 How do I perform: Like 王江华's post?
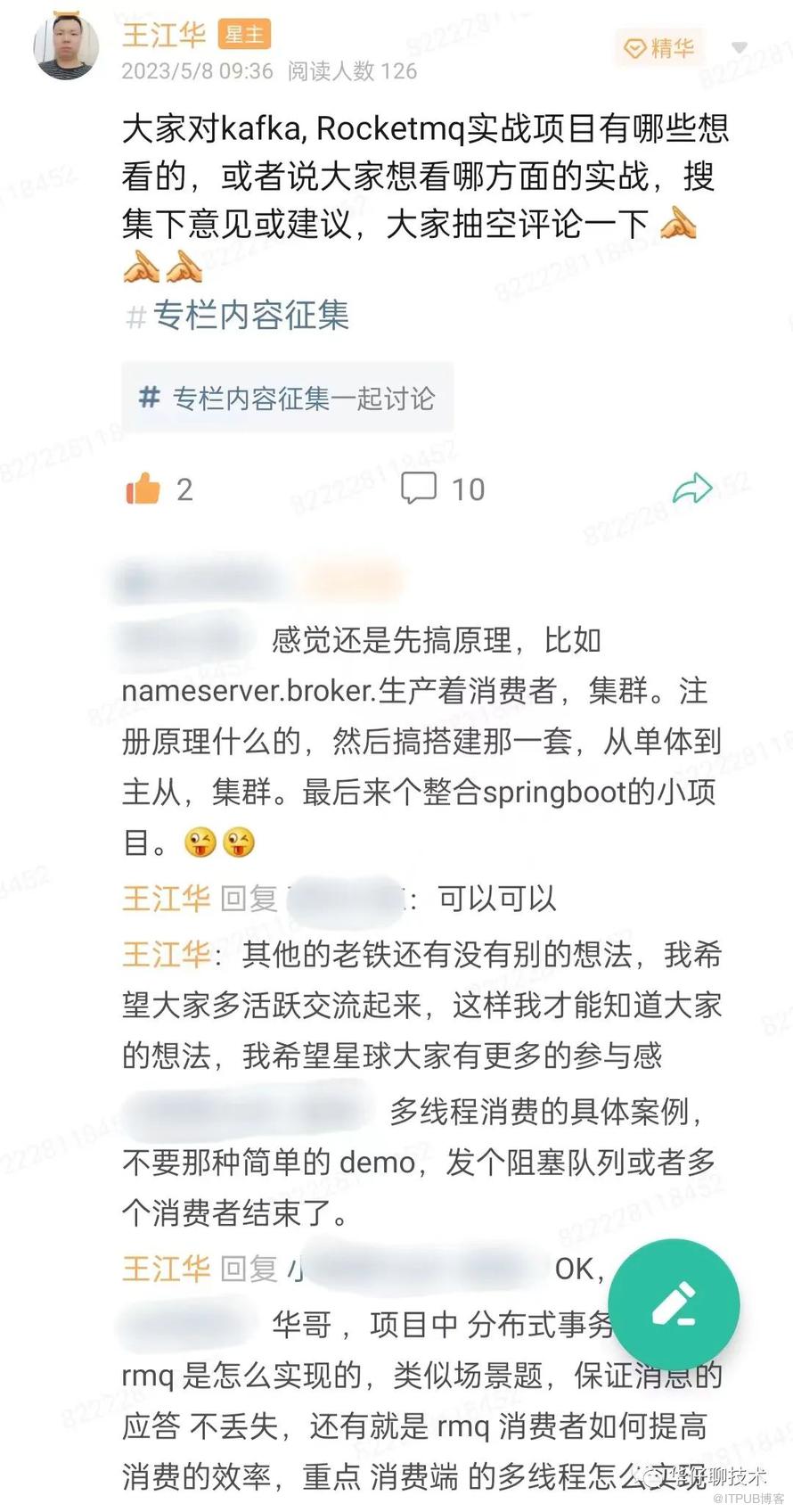pyautogui.click(x=143, y=489)
